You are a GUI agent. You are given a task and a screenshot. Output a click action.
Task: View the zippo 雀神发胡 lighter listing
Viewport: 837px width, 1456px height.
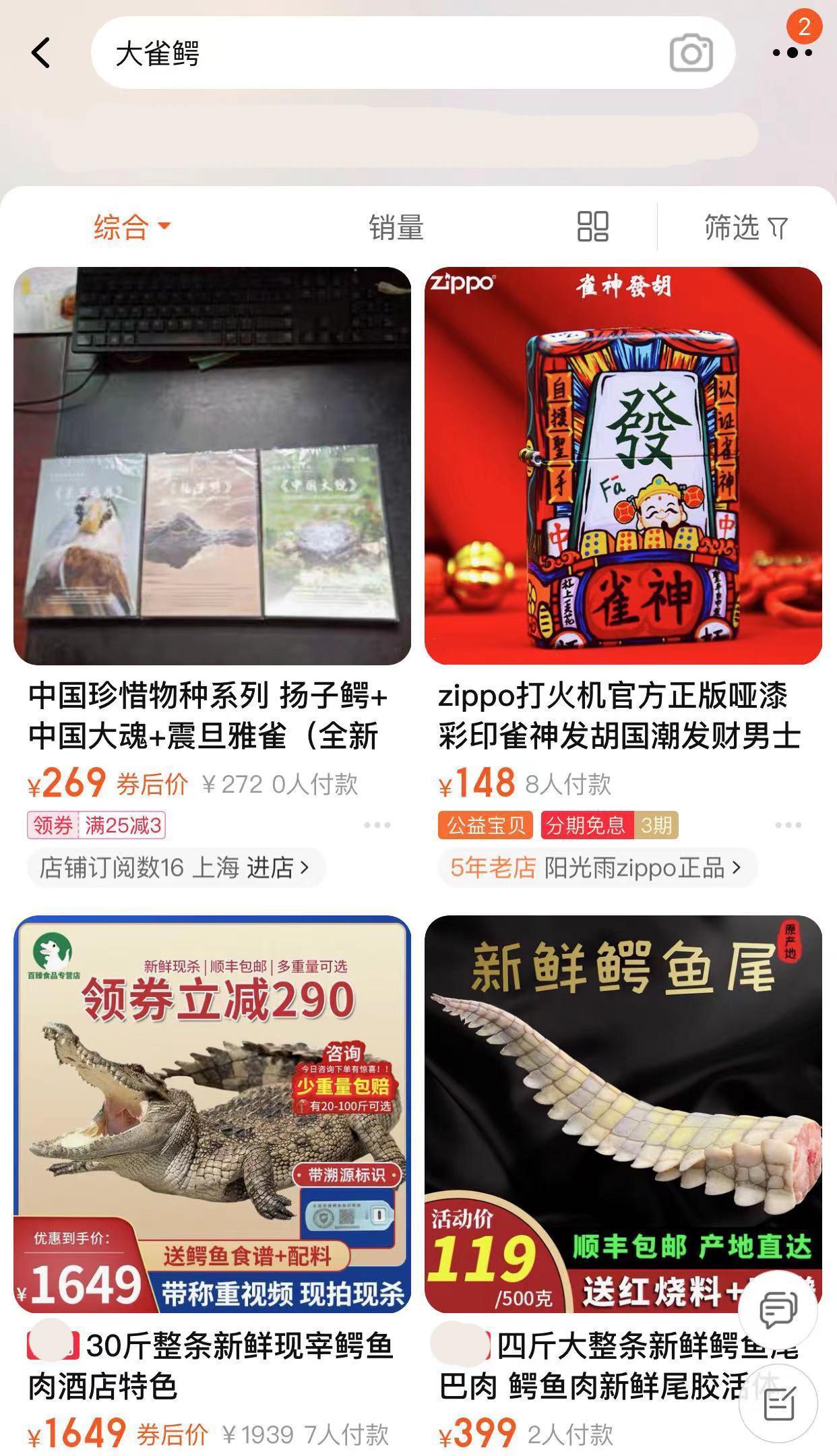(x=623, y=465)
